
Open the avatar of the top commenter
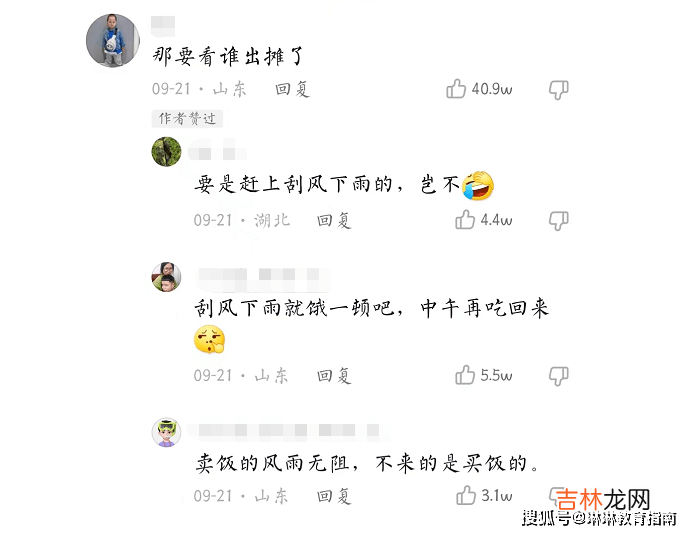tap(112, 41)
